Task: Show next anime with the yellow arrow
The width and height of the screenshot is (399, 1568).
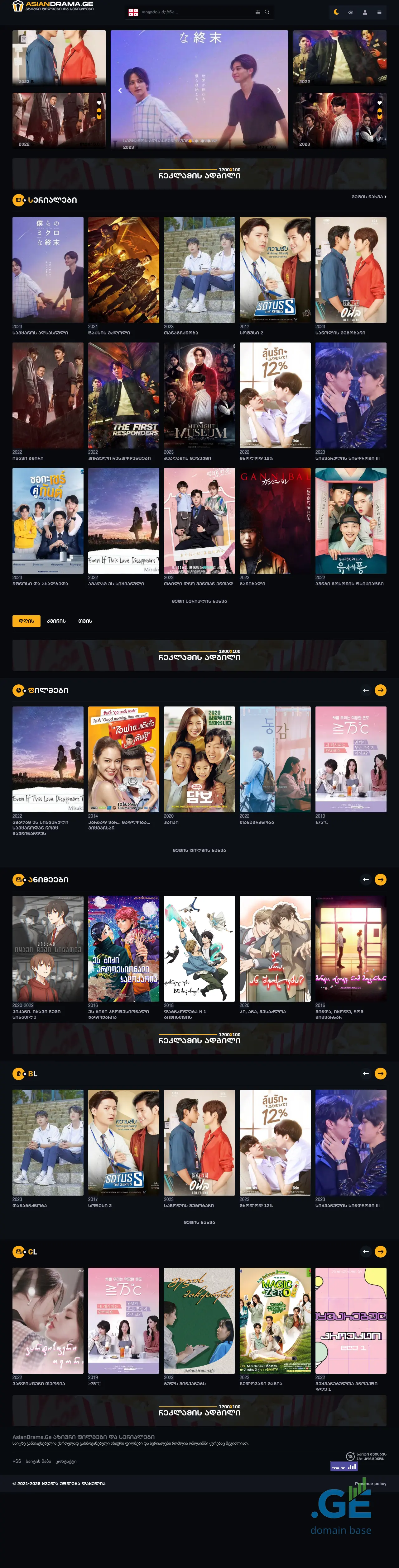Action: point(380,879)
